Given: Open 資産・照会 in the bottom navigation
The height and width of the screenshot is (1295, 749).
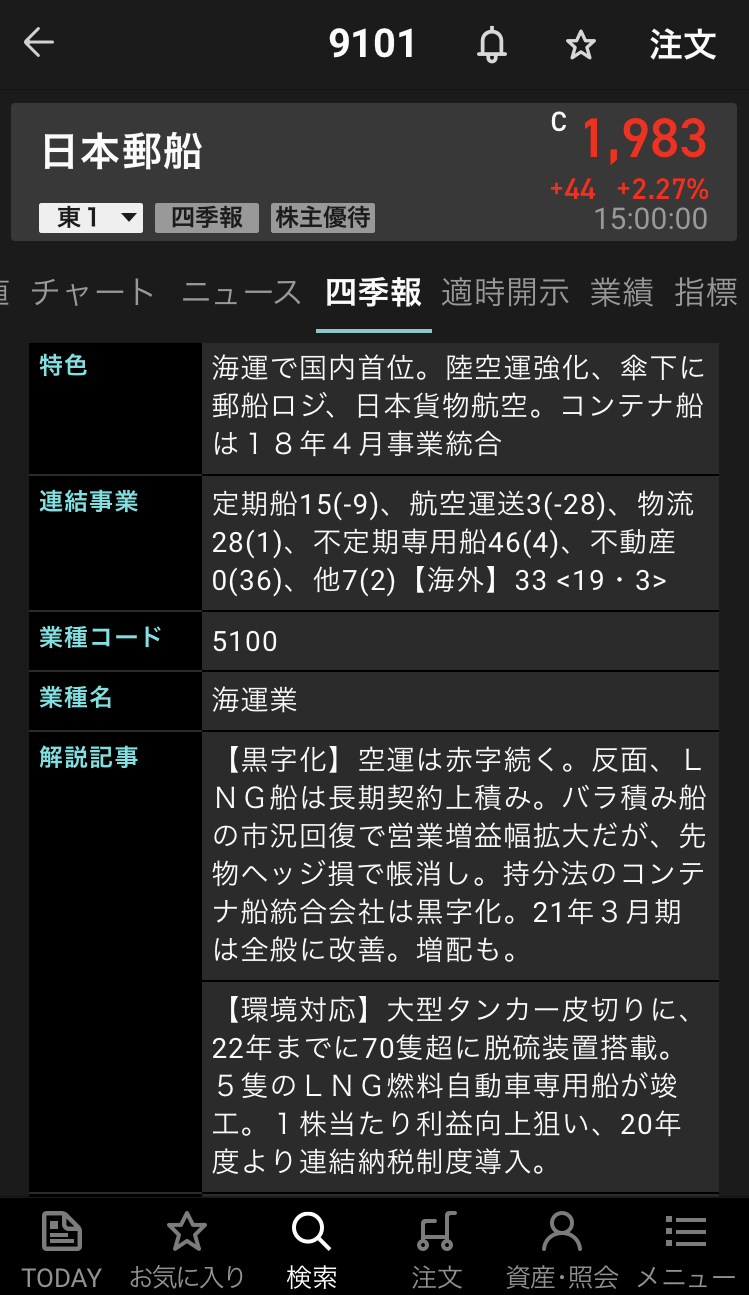Looking at the screenshot, I should tap(561, 1248).
